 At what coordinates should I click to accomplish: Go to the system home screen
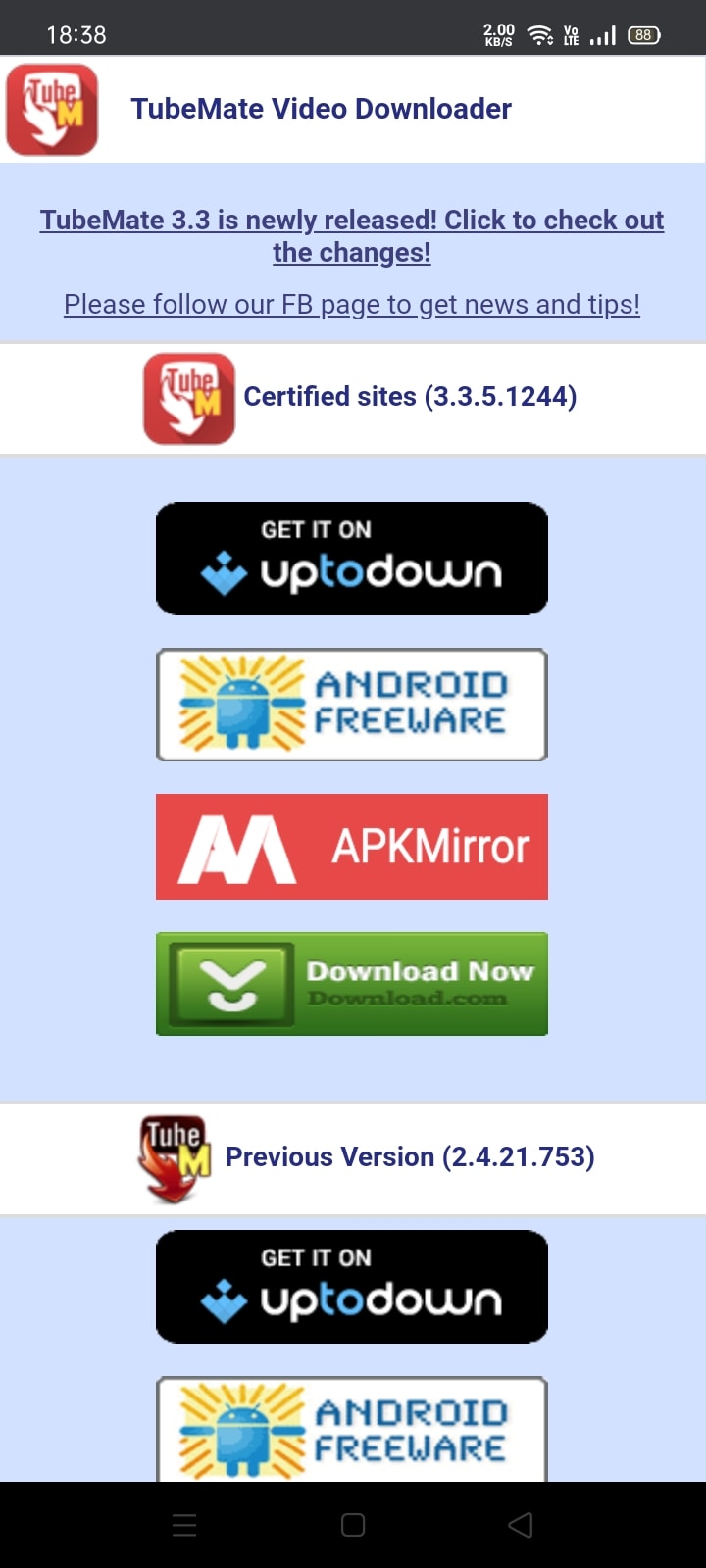(x=353, y=1525)
